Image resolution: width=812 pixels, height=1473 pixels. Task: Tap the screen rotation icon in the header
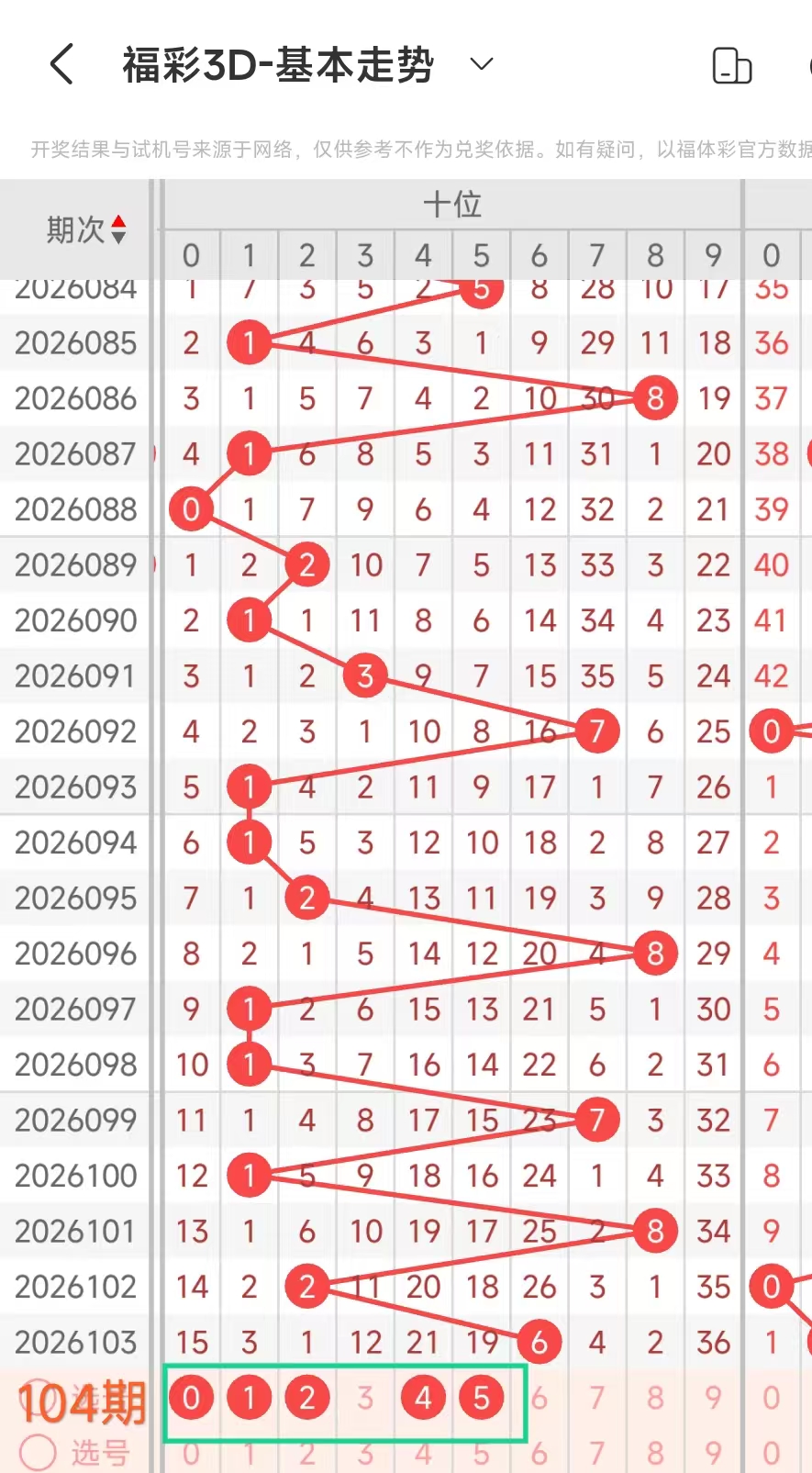[x=731, y=66]
